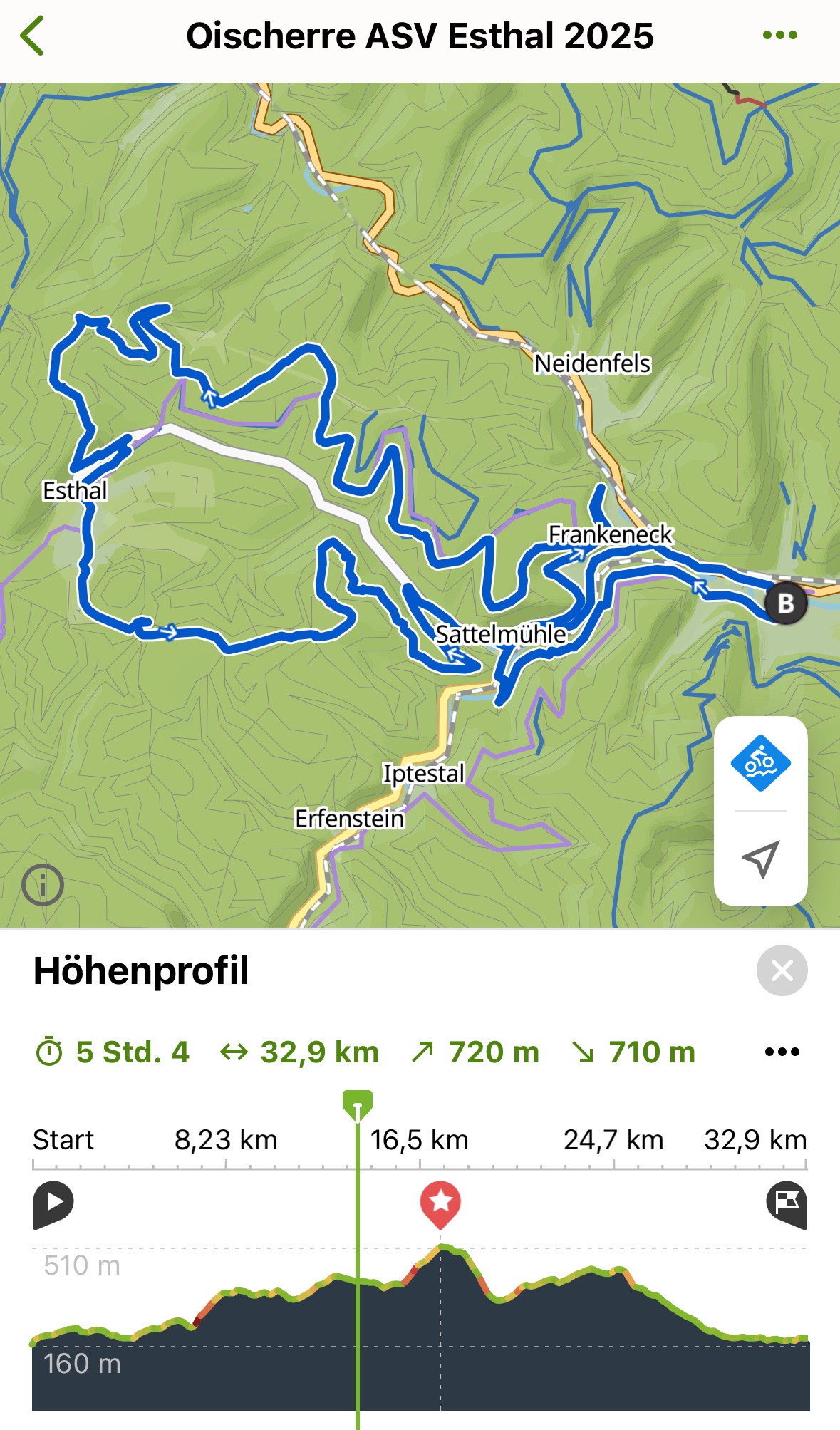Jump to the start marker on profile
Viewport: 840px width, 1430px height.
pyautogui.click(x=53, y=1203)
